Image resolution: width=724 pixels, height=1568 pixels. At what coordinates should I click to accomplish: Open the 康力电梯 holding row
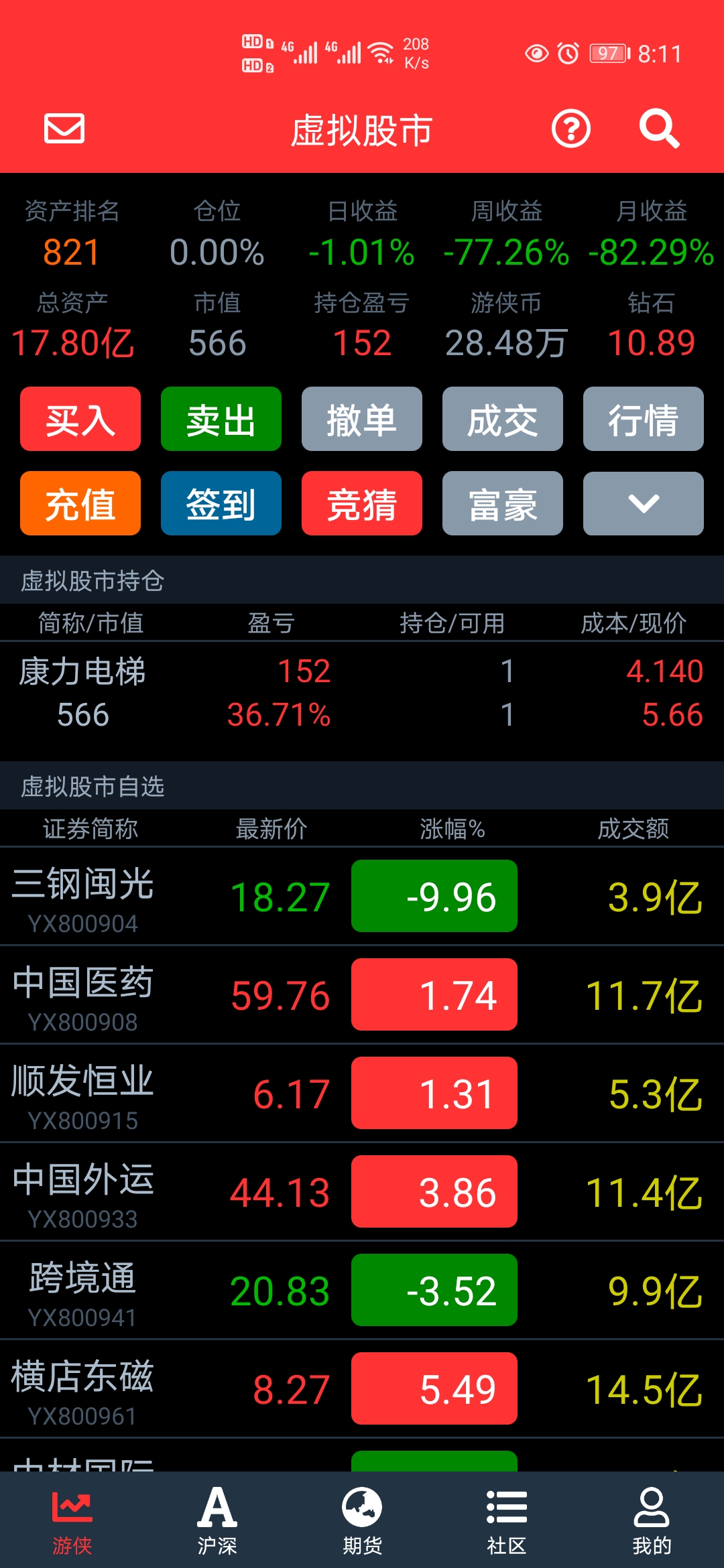coord(362,694)
